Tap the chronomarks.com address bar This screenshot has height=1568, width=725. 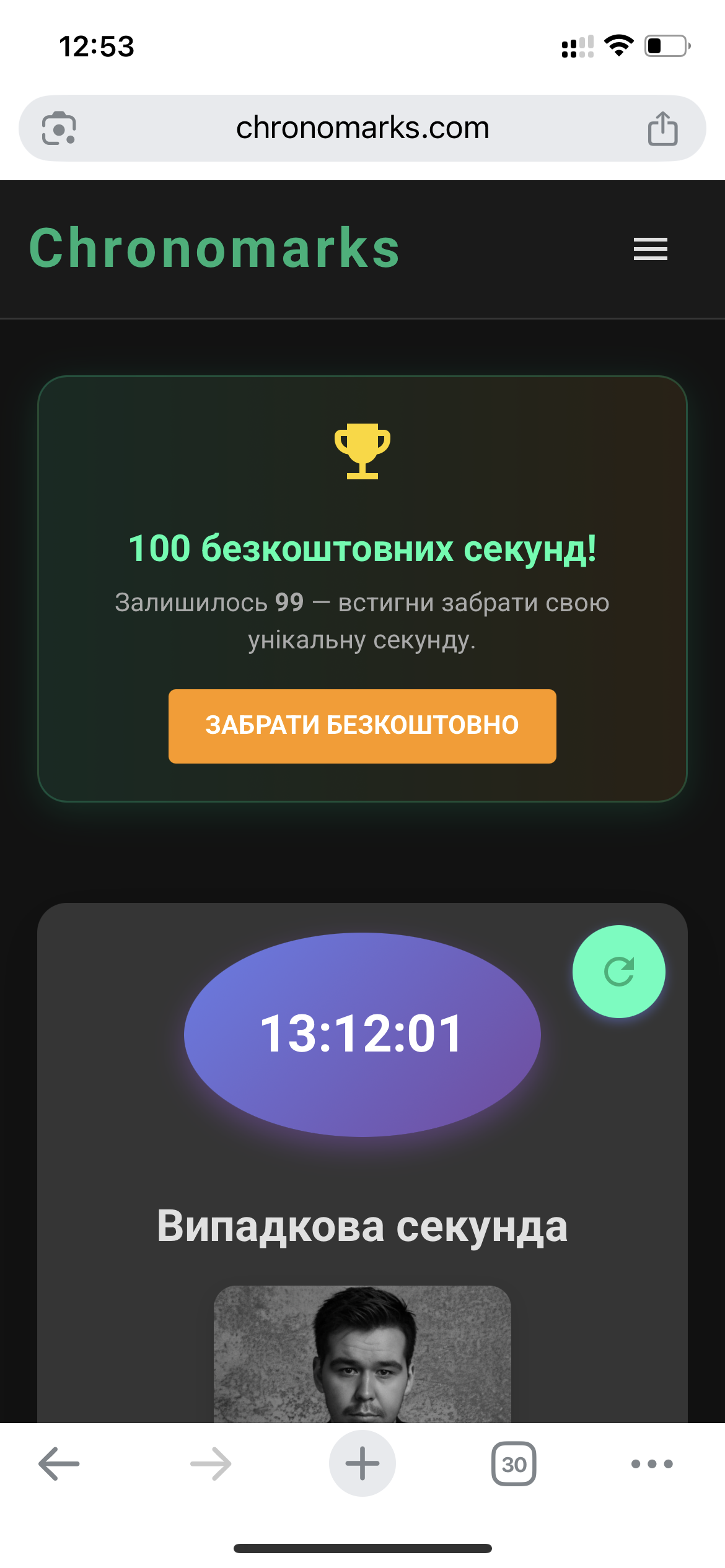pyautogui.click(x=362, y=129)
